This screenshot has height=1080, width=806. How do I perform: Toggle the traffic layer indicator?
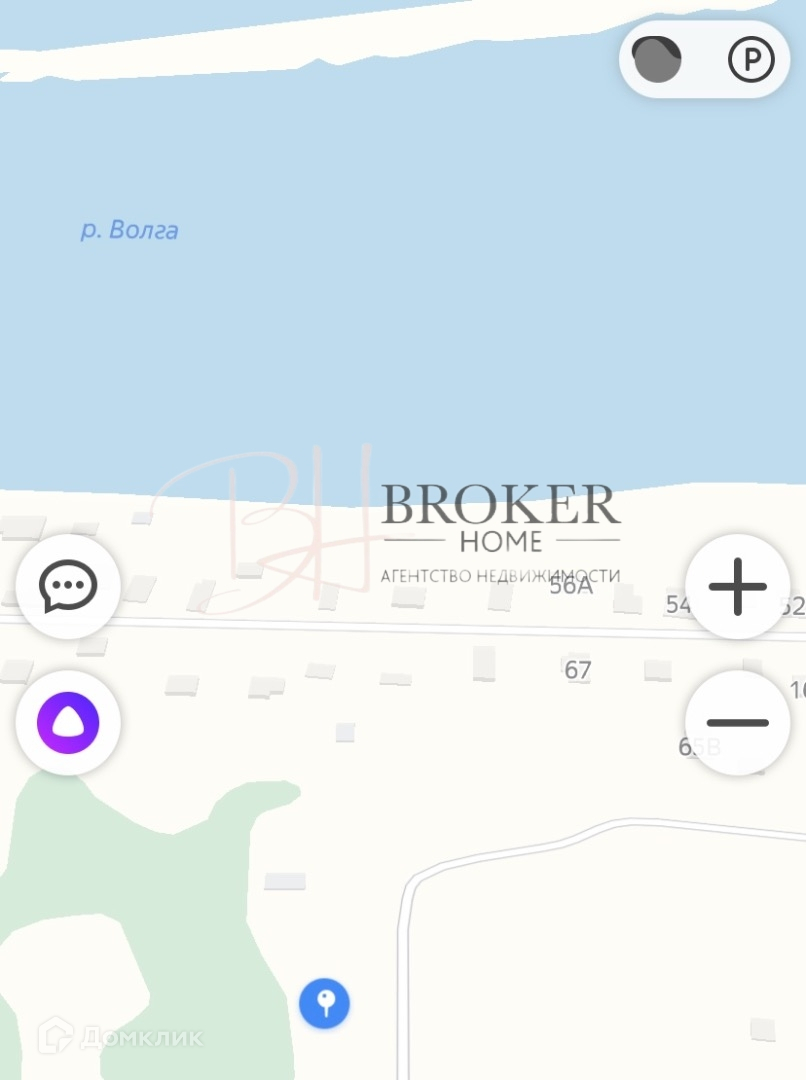coord(657,60)
